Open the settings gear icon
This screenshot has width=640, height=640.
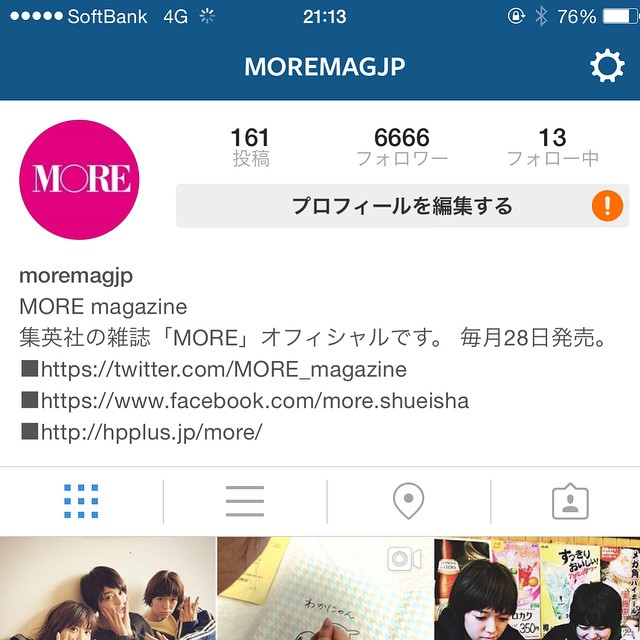pyautogui.click(x=607, y=67)
